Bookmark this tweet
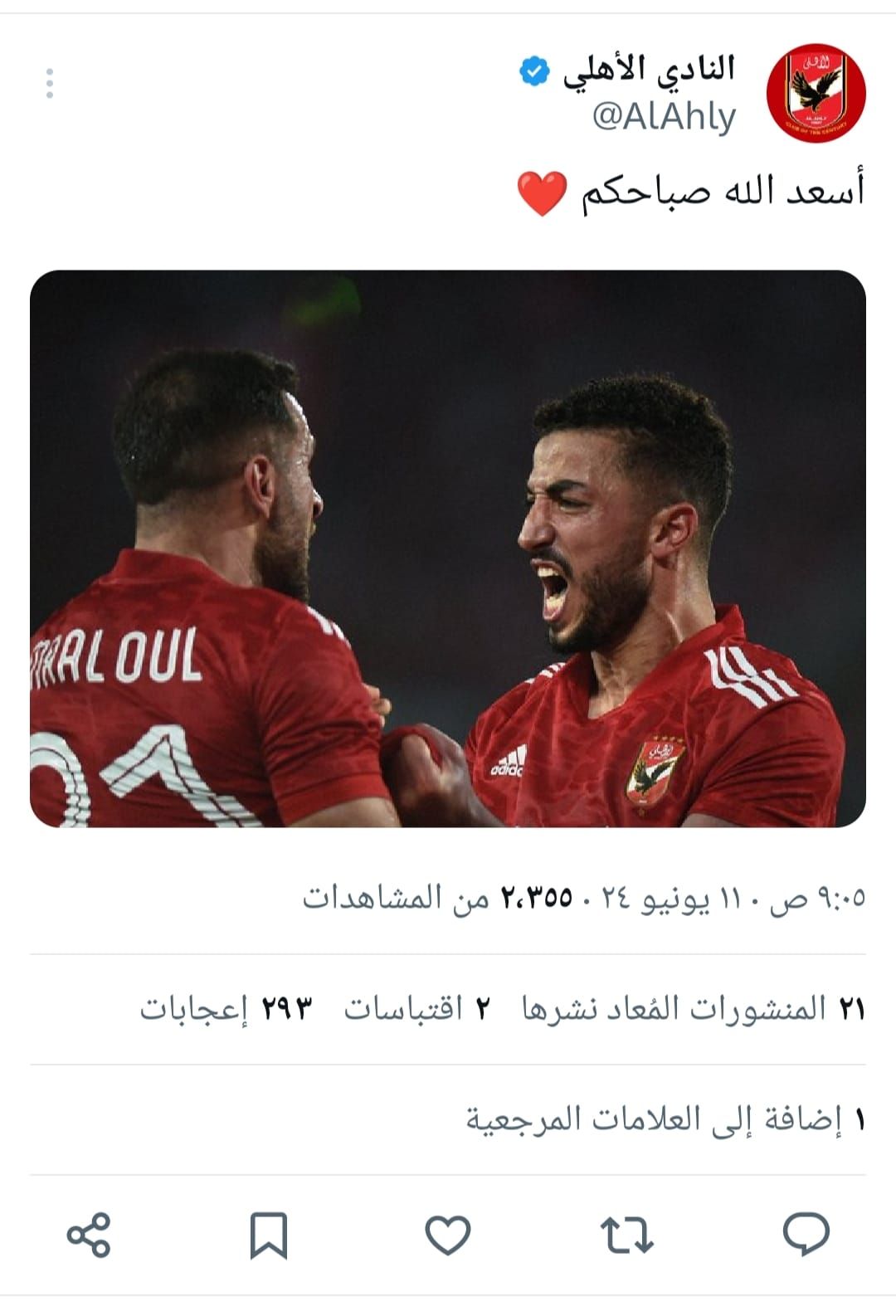Image resolution: width=896 pixels, height=1316 pixels. [269, 1234]
